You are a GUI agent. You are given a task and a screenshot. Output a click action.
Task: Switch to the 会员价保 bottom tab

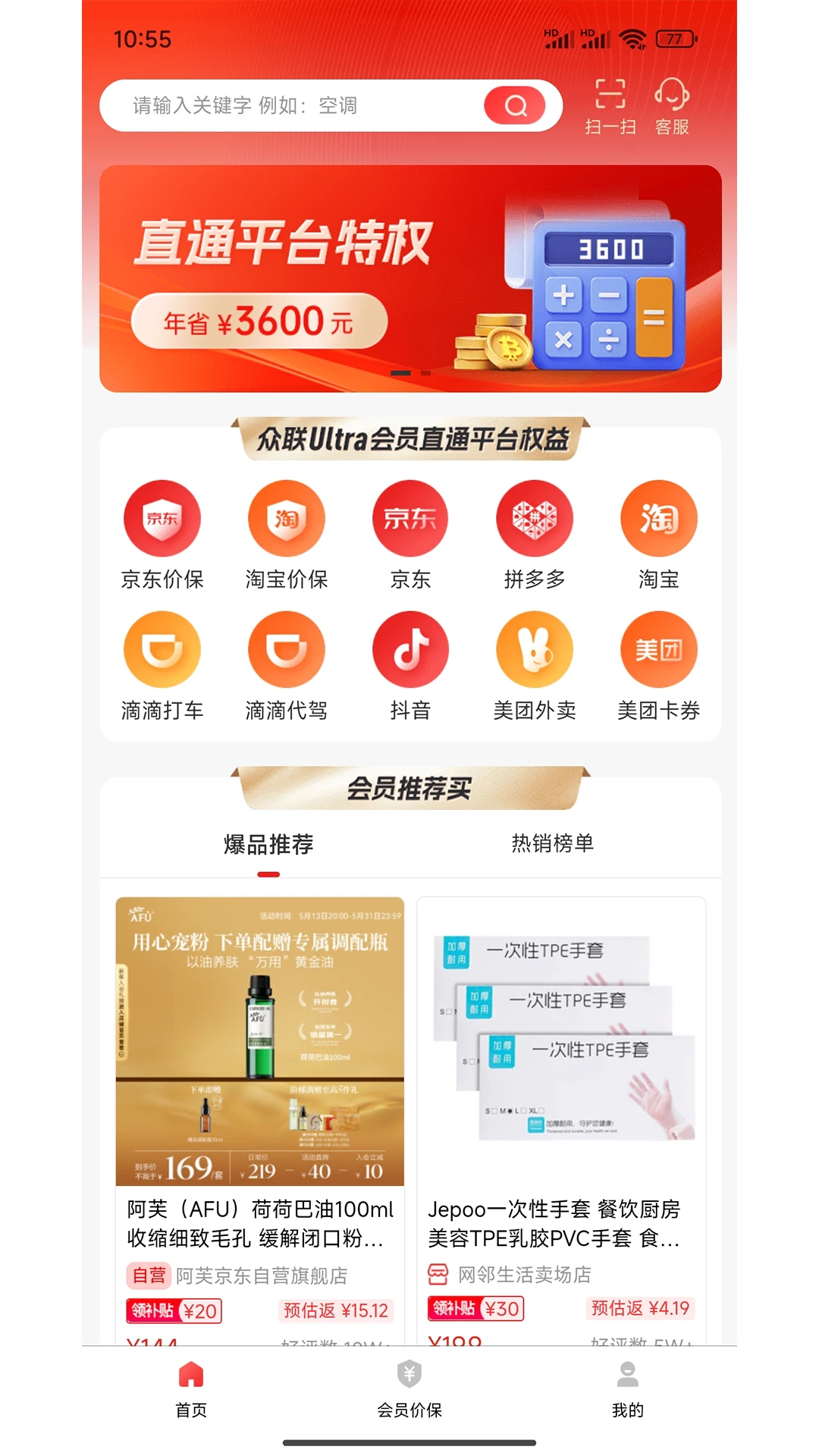(409, 1388)
